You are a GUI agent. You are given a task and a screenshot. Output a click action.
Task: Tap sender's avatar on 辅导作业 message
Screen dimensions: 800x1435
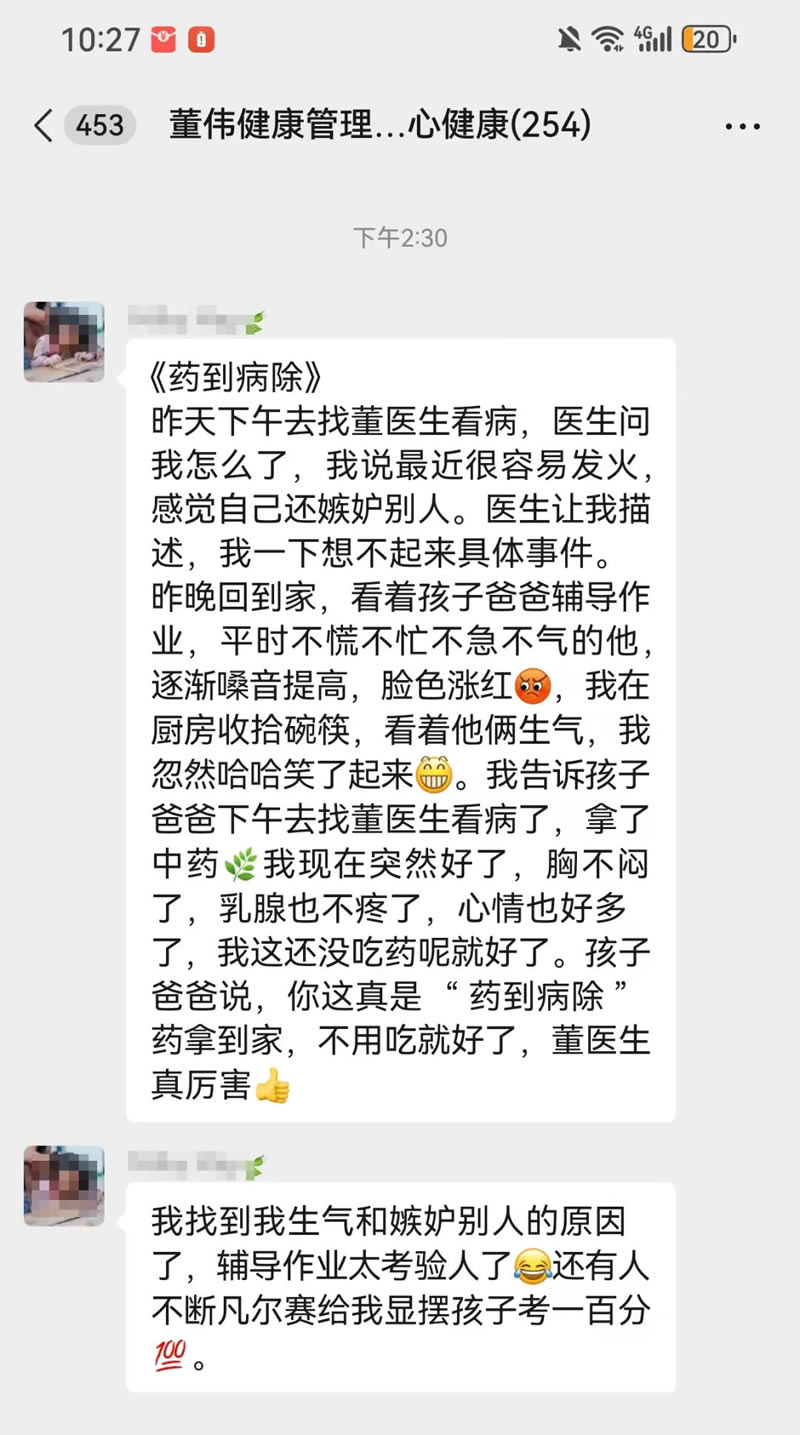pos(64,1185)
